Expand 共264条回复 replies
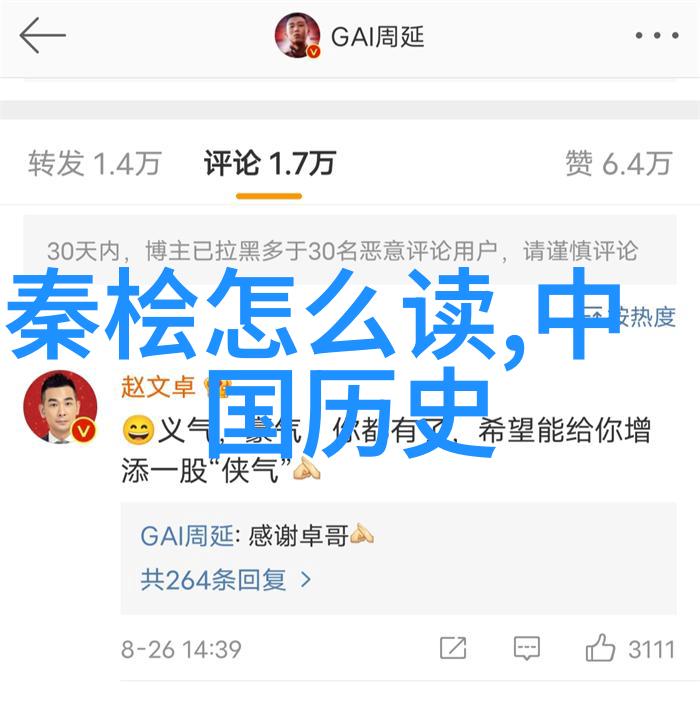Screen dimensions: 700x702 coord(227,579)
